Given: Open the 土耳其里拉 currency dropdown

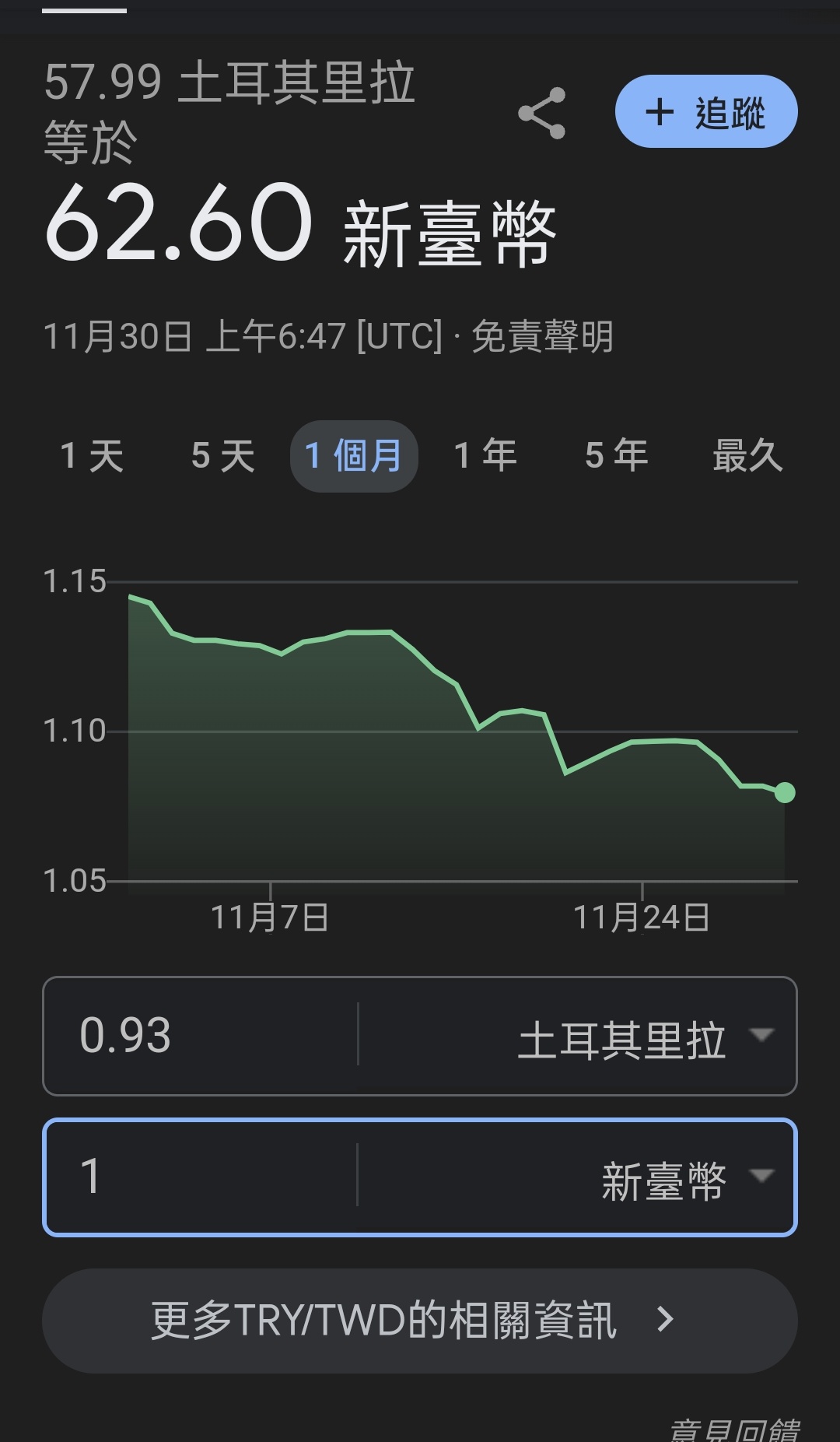Looking at the screenshot, I should [x=646, y=1037].
